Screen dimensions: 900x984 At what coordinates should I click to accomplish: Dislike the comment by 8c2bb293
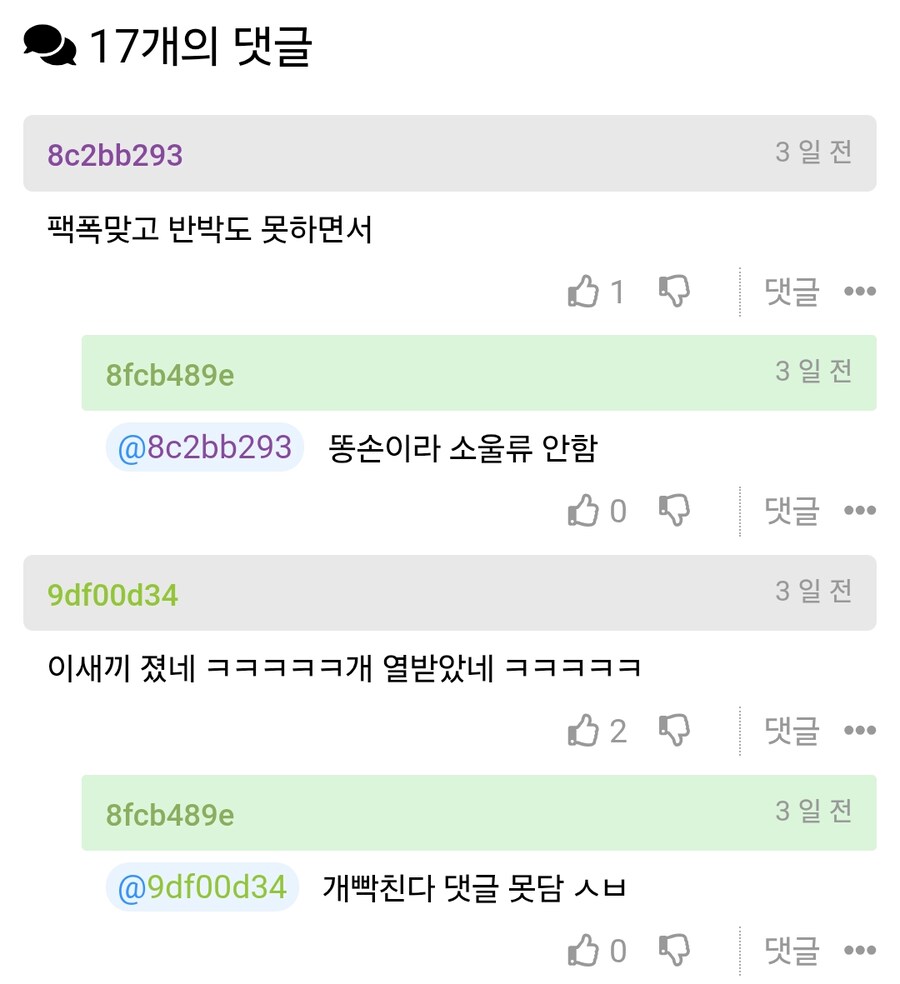click(x=675, y=292)
